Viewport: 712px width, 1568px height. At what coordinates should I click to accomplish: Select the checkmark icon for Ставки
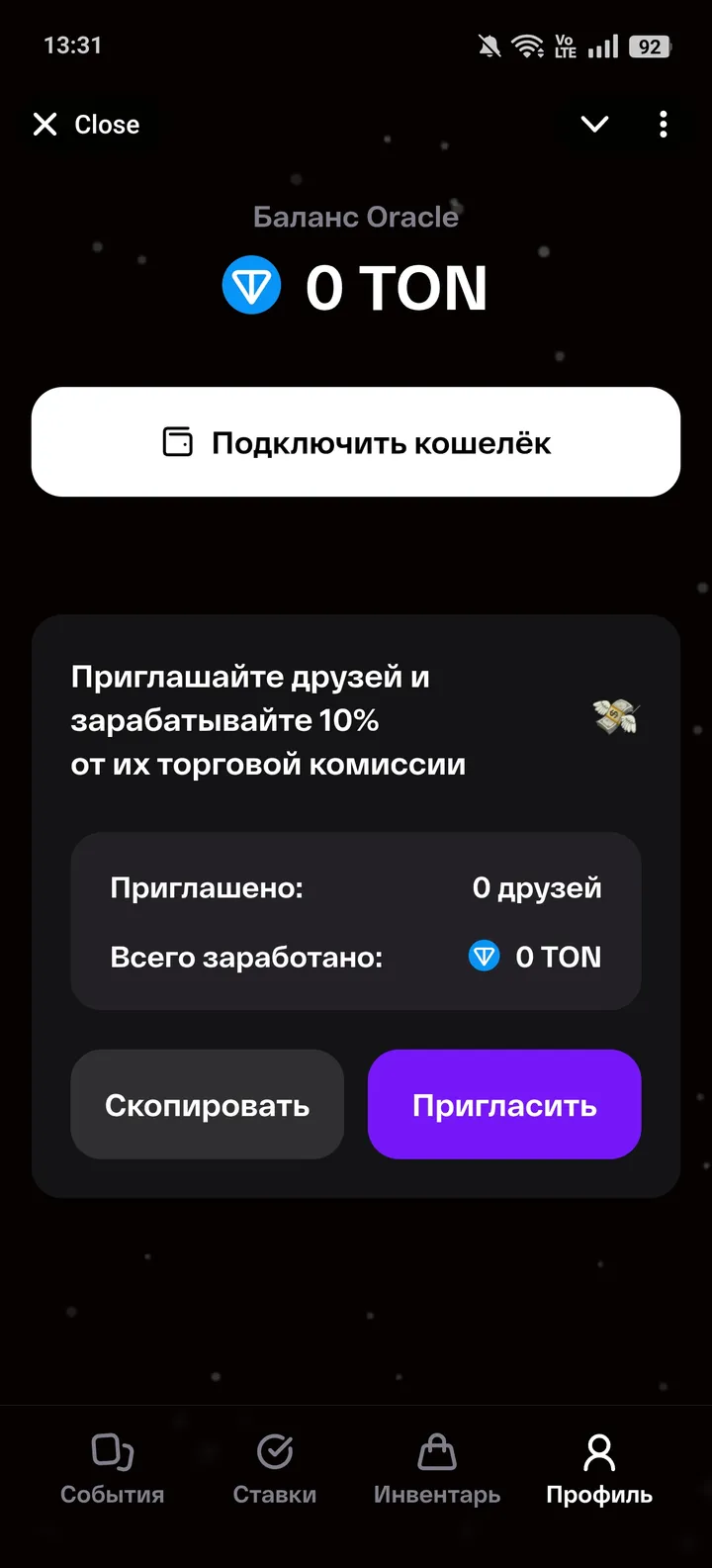coord(274,1453)
